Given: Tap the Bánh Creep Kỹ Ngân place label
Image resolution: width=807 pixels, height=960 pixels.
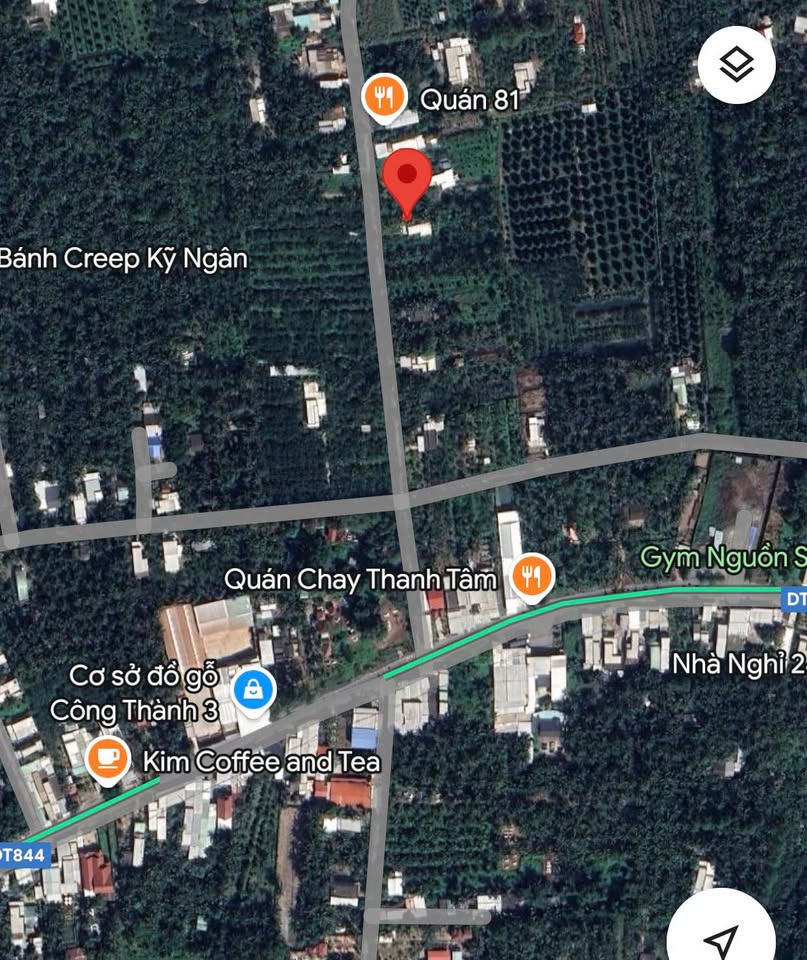Looking at the screenshot, I should 123,258.
